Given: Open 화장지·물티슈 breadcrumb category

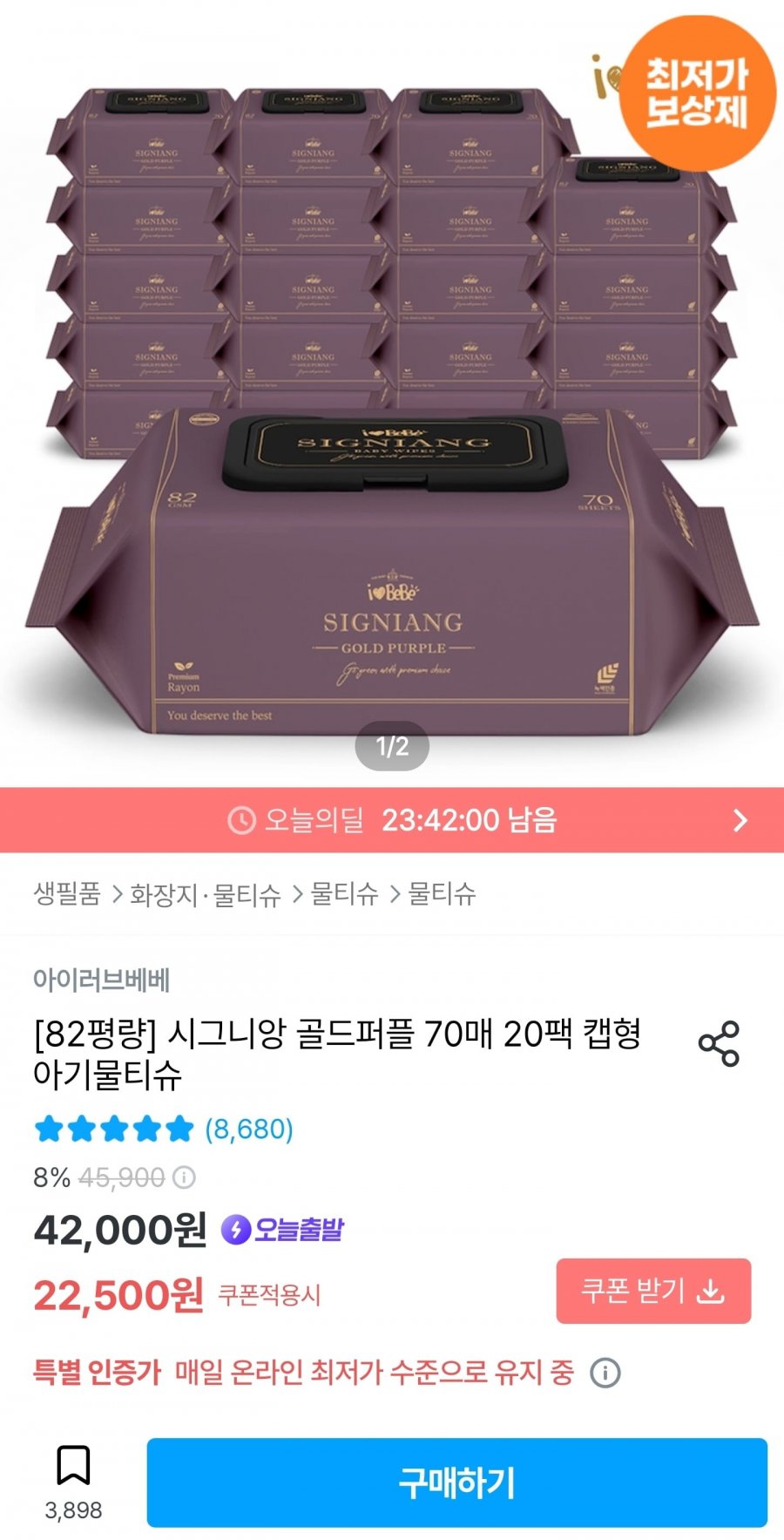Looking at the screenshot, I should pyautogui.click(x=206, y=894).
